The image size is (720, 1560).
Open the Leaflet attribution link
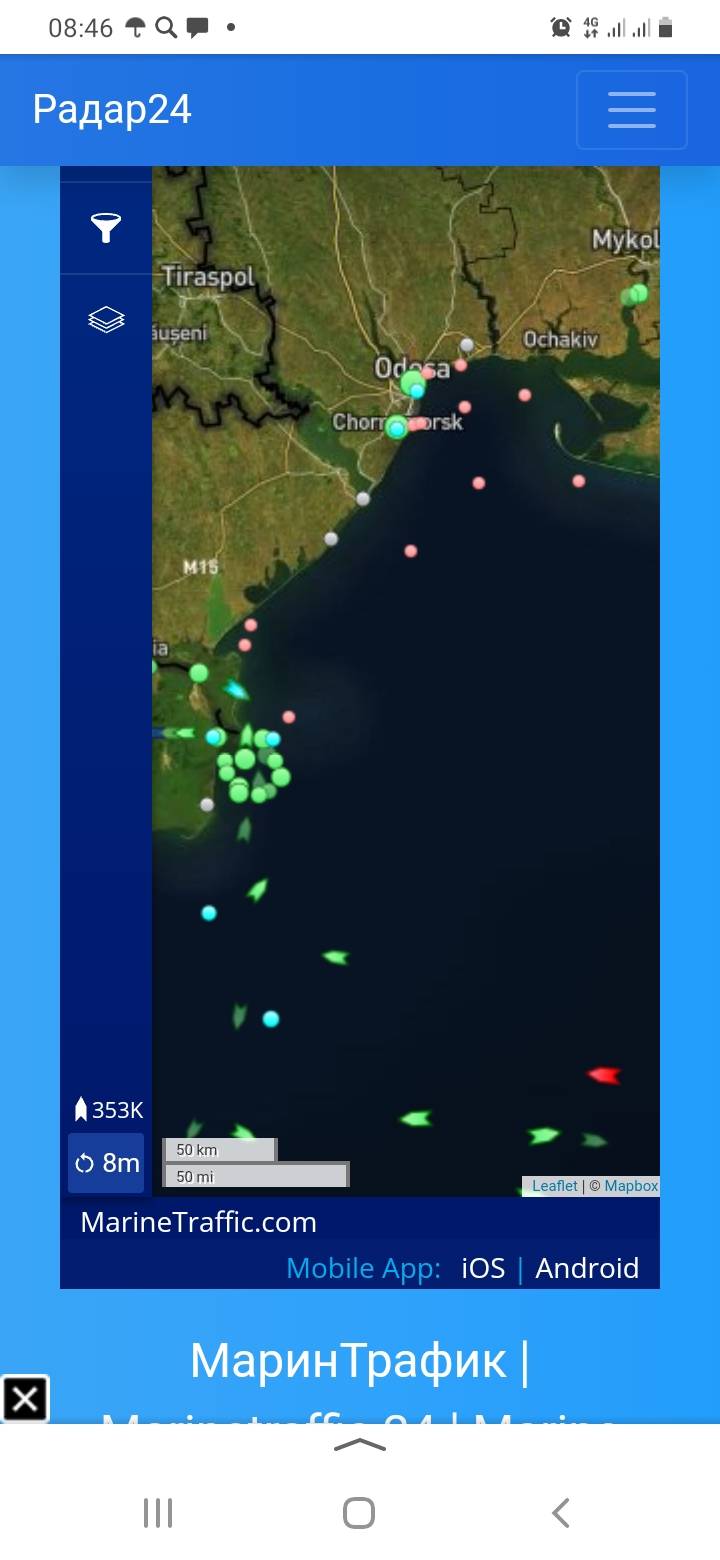[555, 1186]
